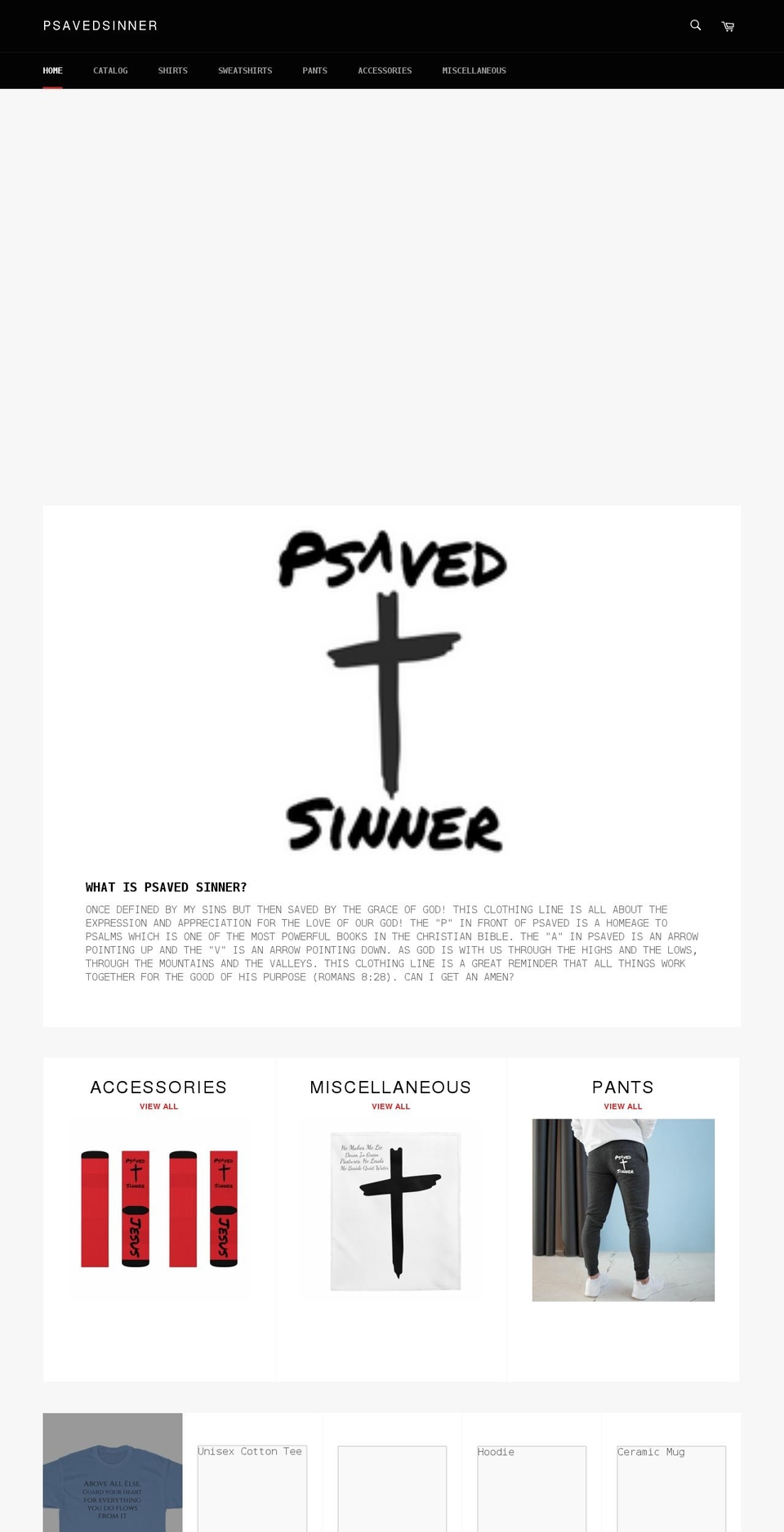Click the PSAVEDSINNER logo text
The height and width of the screenshot is (1532, 784).
coord(100,25)
